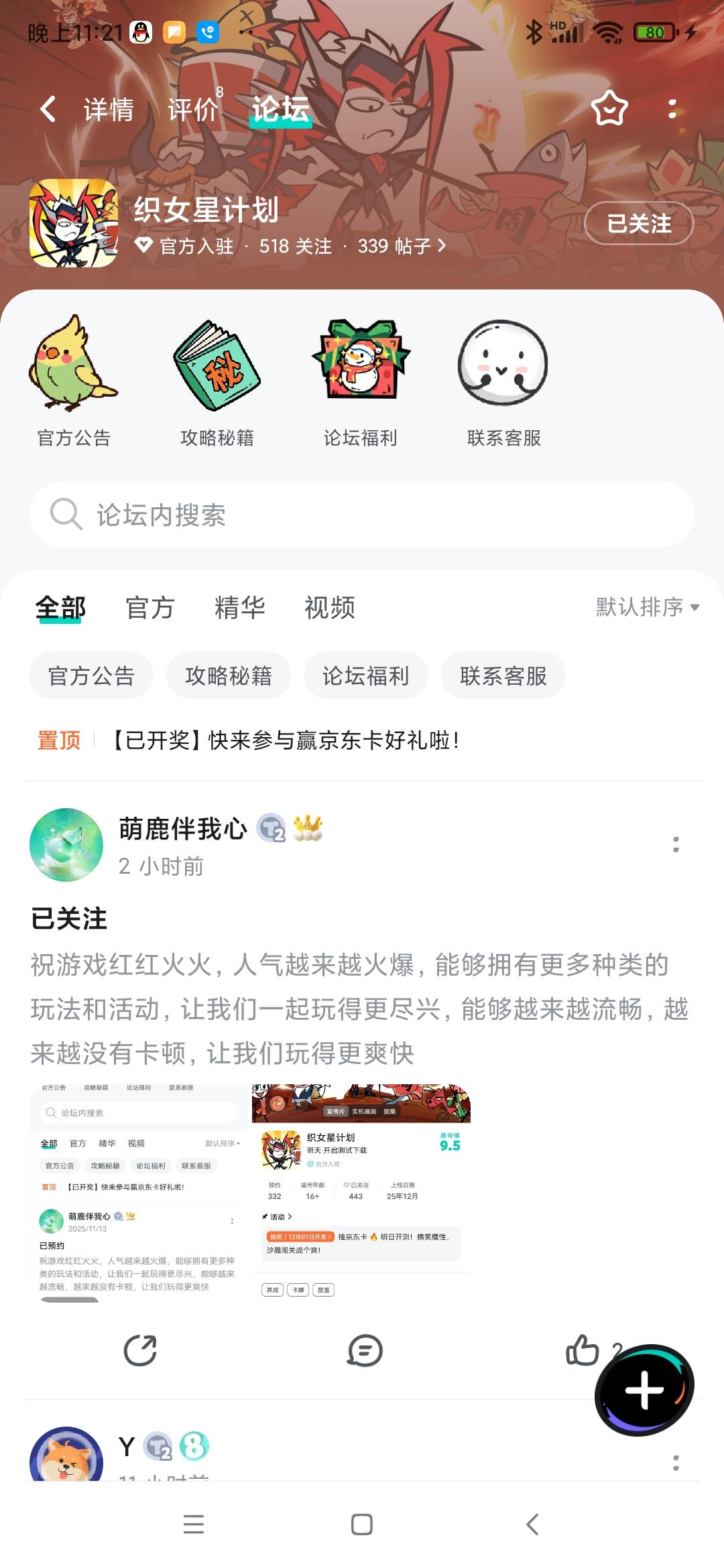Toggle follow status on 已关注 button
The width and height of the screenshot is (724, 1568).
point(638,224)
